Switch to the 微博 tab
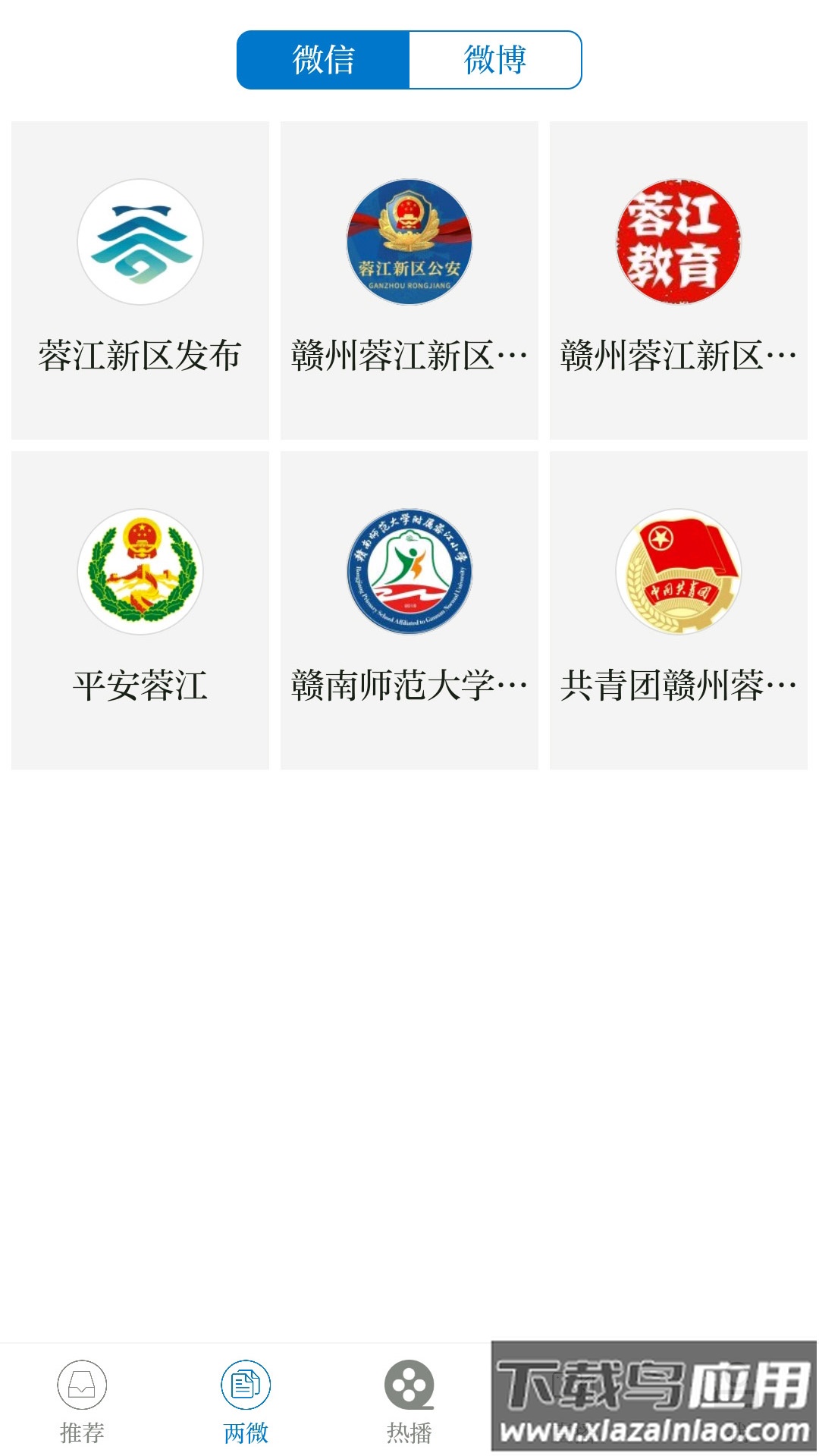819x1456 pixels. point(497,61)
